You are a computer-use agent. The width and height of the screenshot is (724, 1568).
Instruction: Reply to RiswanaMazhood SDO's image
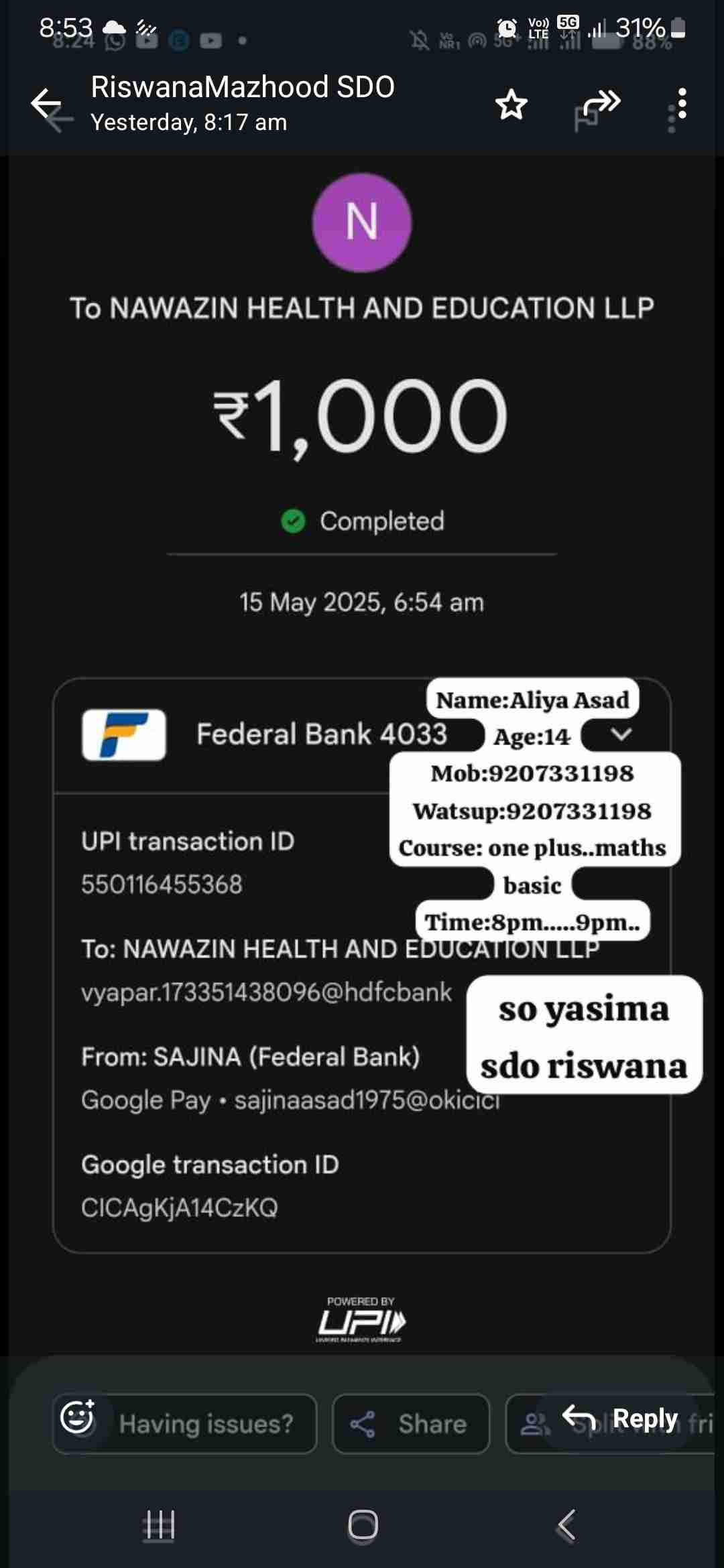click(x=621, y=1419)
